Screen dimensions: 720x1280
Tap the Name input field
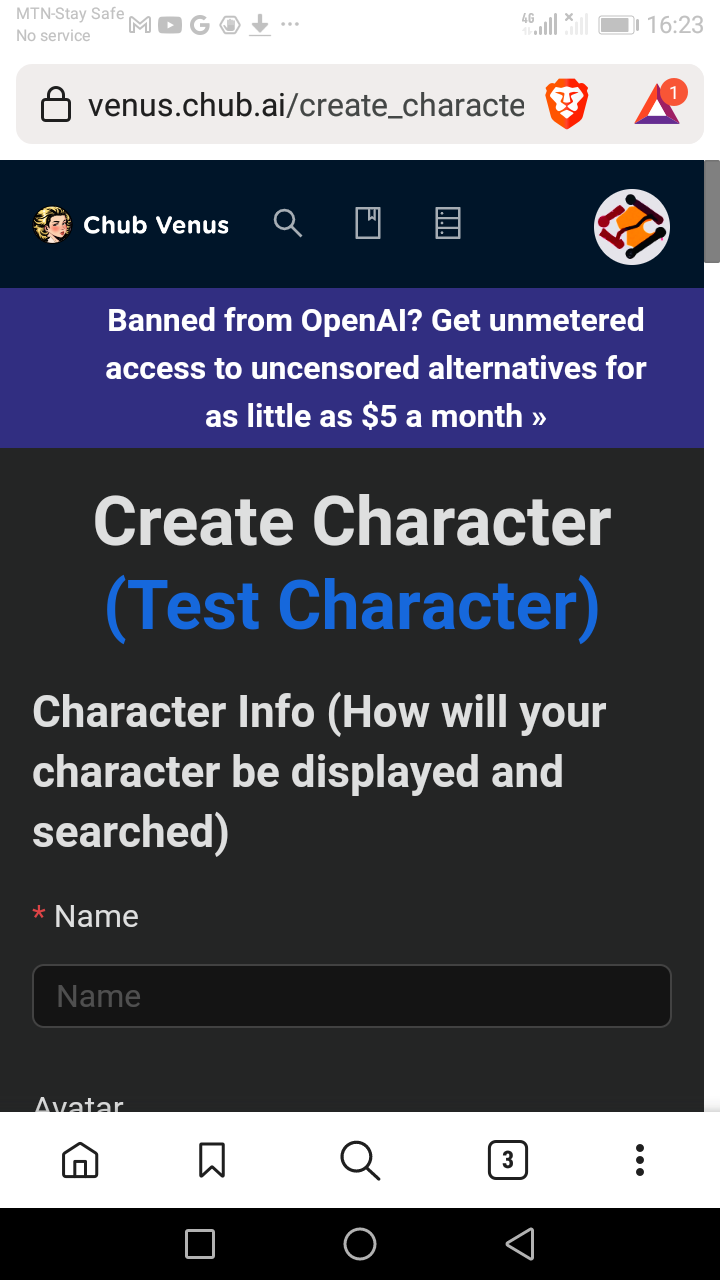351,995
